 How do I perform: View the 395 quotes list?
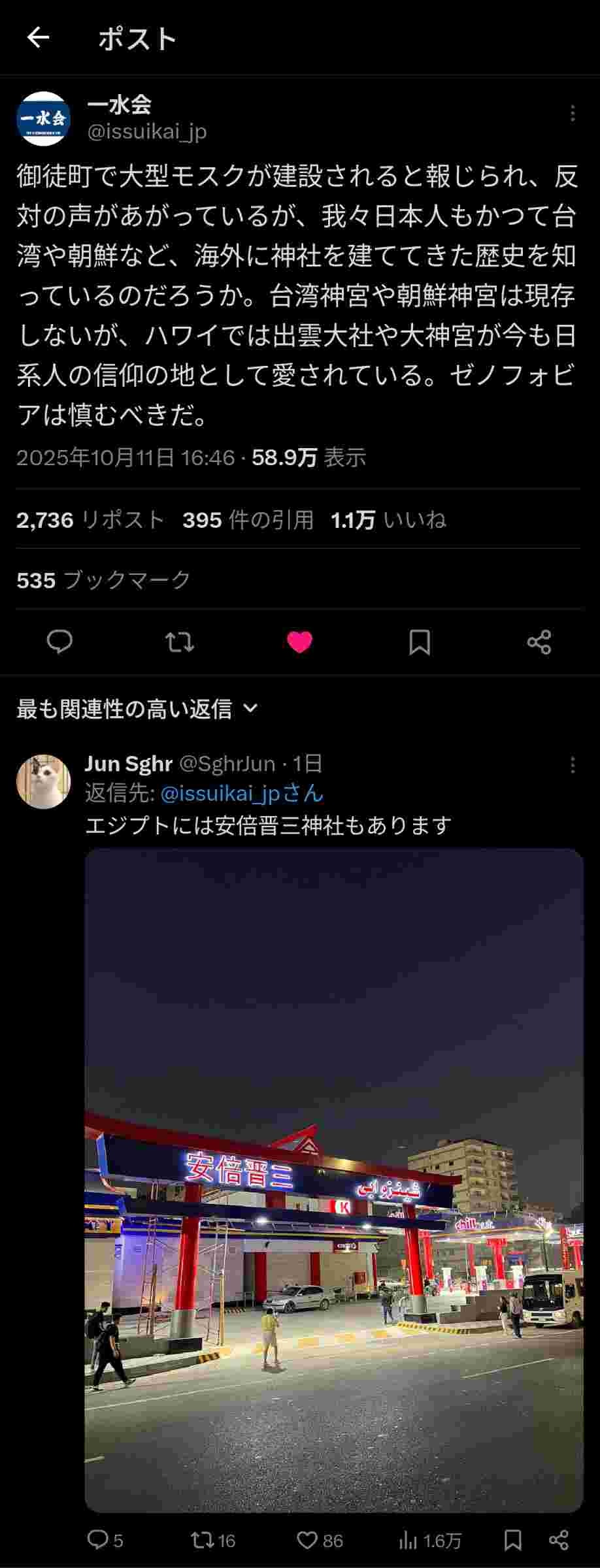coord(248,520)
